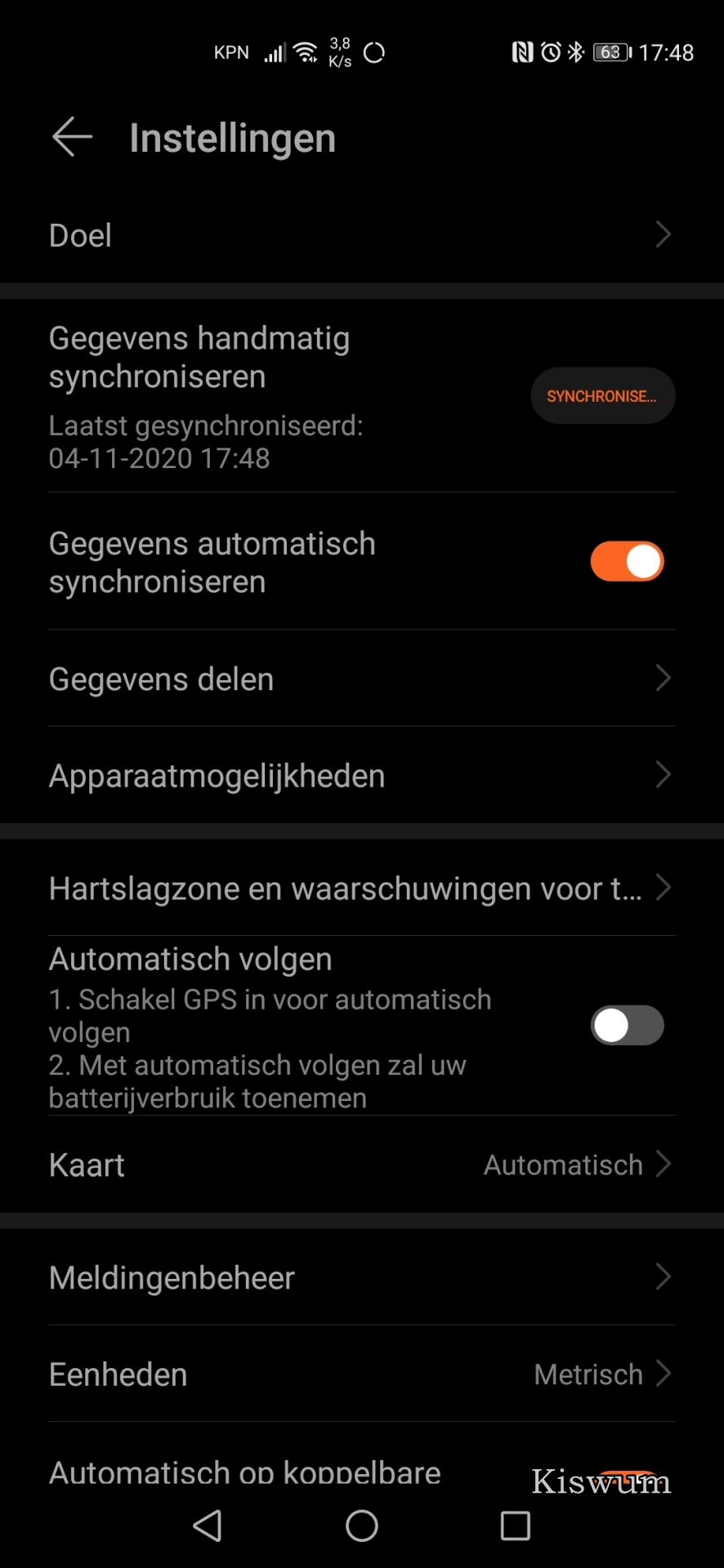Viewport: 724px width, 1568px height.
Task: Tap the system home button
Action: point(362,1525)
